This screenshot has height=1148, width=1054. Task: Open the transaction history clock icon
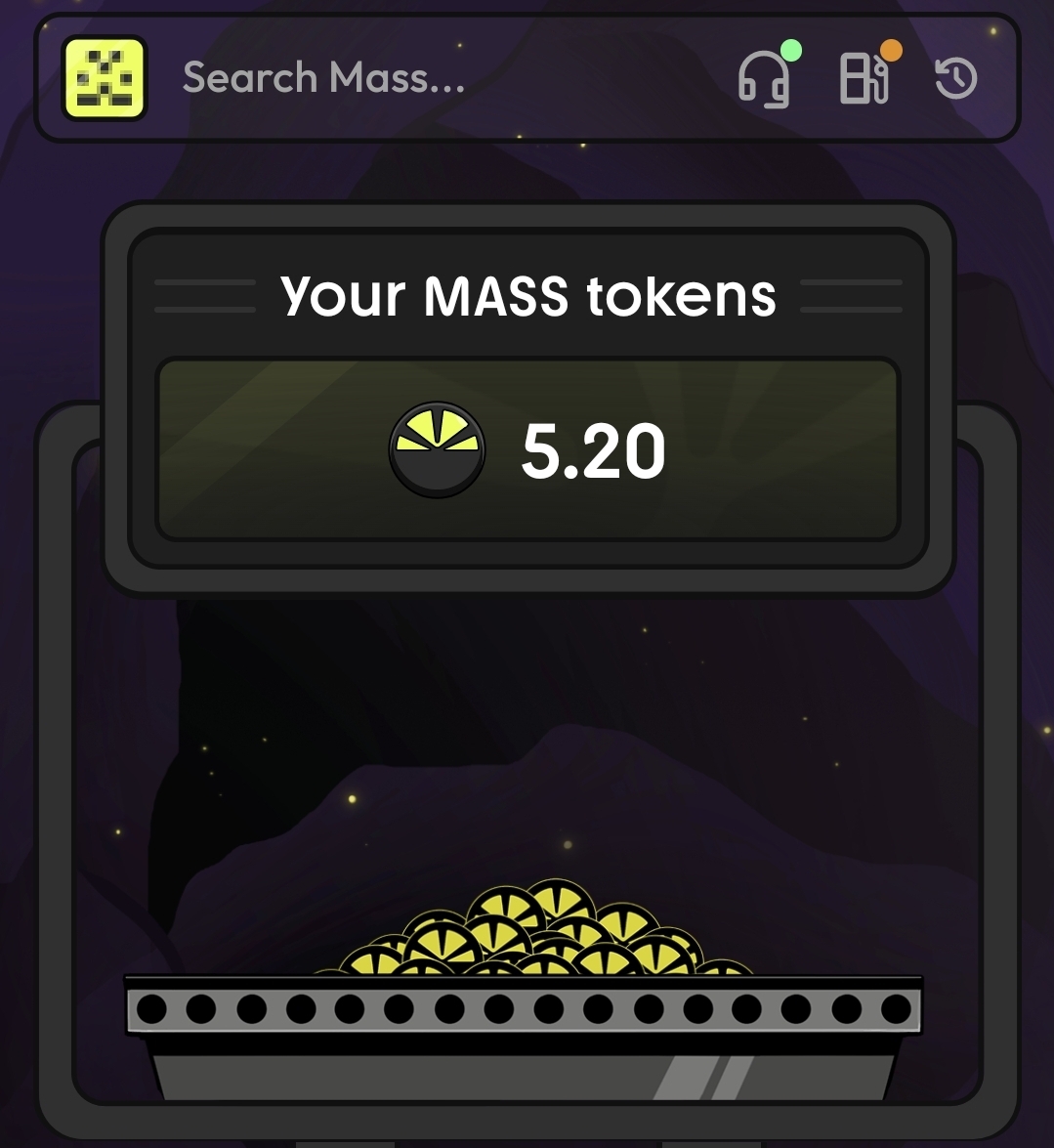tap(955, 78)
